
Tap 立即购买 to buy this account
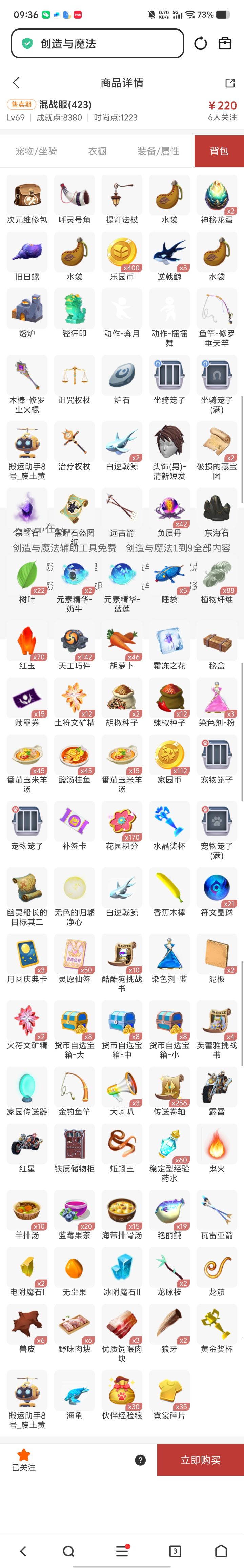[x=200, y=1460]
